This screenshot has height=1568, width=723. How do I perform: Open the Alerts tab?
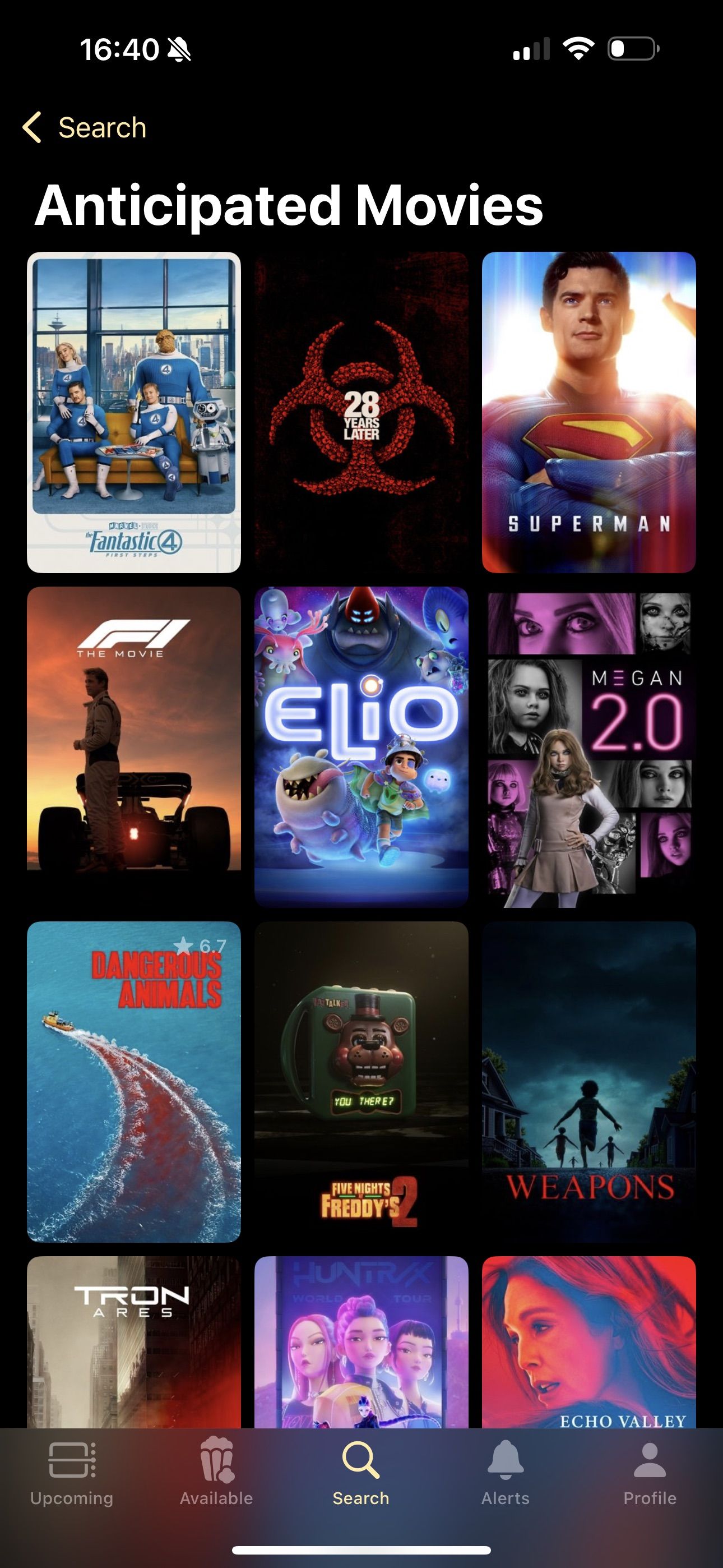[x=505, y=1472]
